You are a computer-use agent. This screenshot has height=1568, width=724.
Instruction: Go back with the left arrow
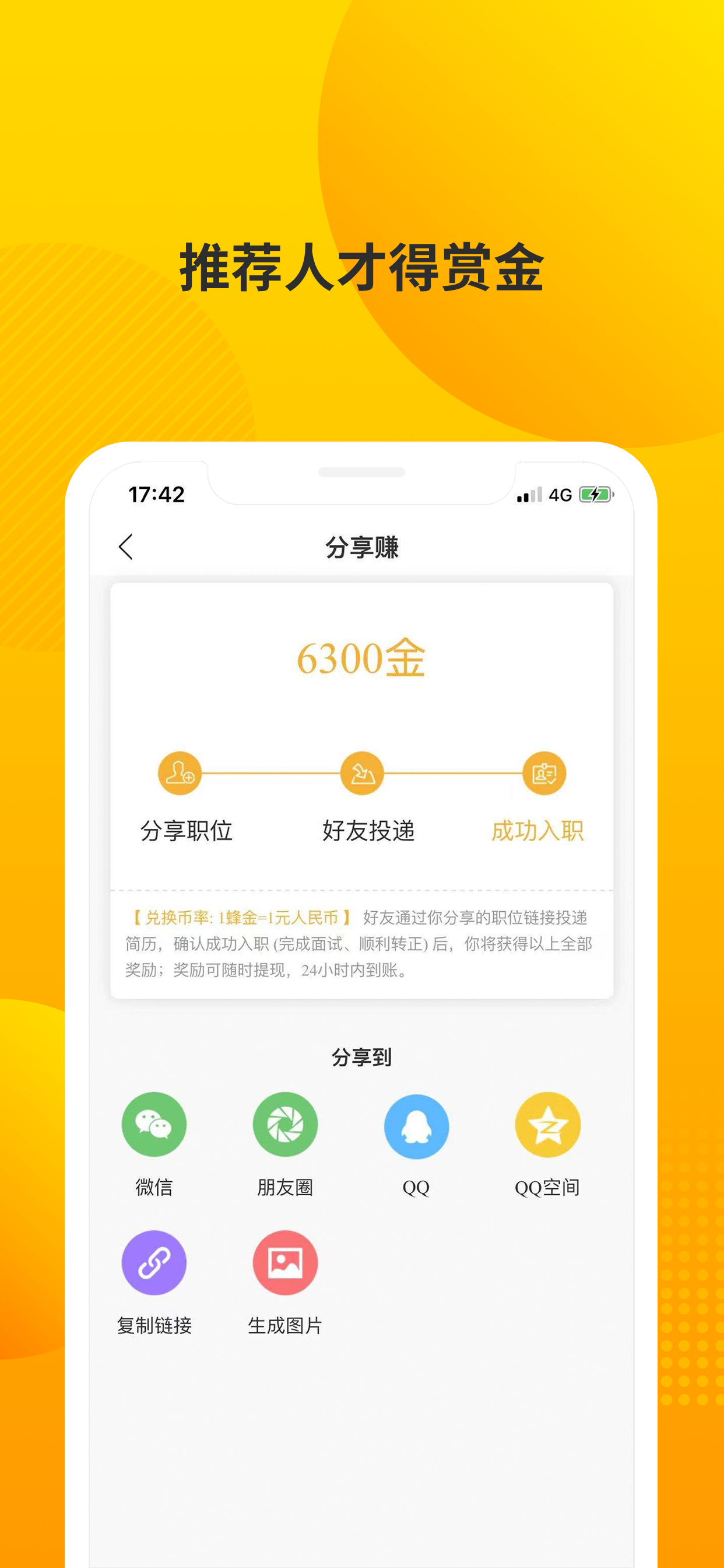click(126, 545)
